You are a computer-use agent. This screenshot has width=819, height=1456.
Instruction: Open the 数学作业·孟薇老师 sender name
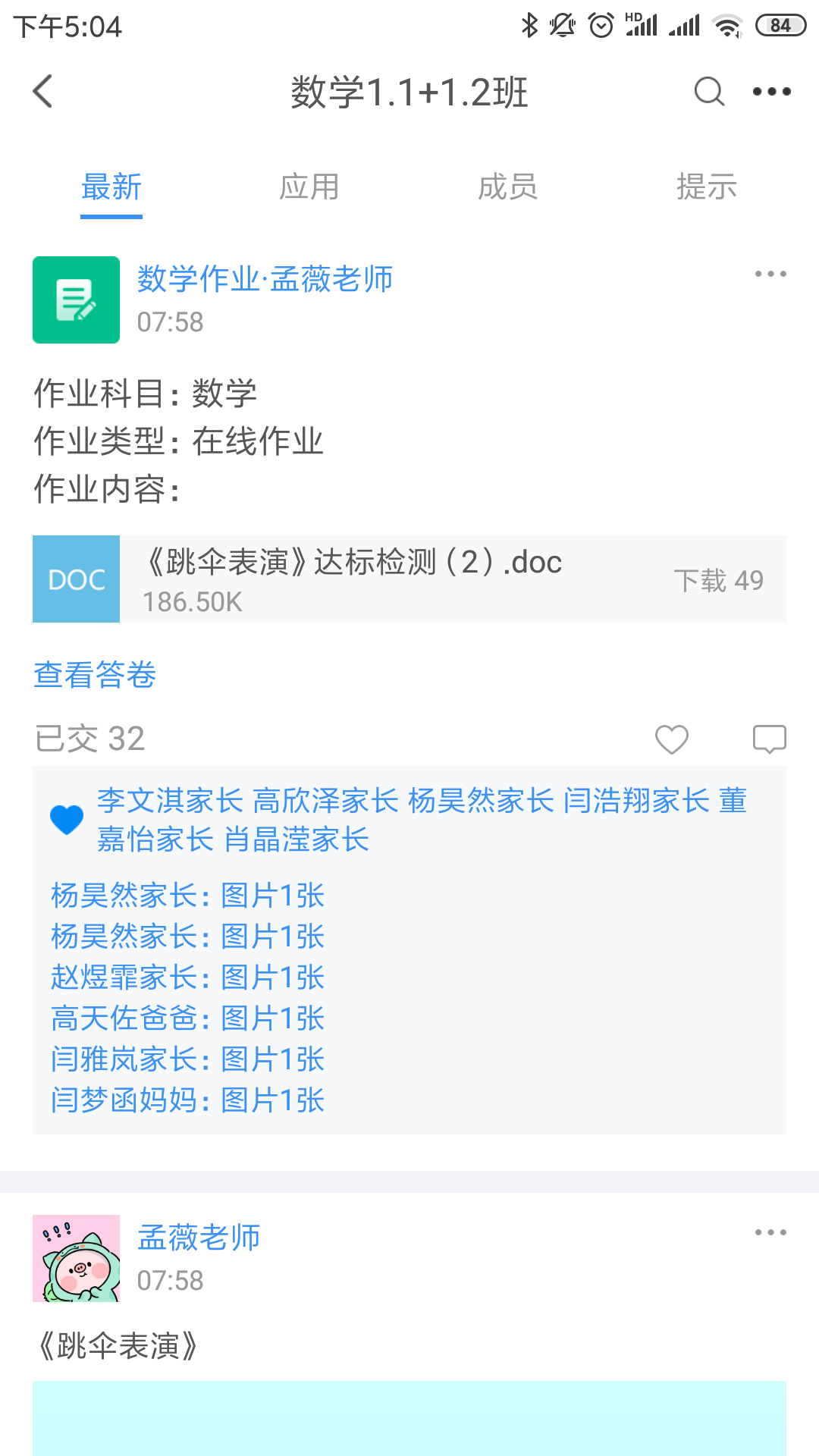click(265, 279)
